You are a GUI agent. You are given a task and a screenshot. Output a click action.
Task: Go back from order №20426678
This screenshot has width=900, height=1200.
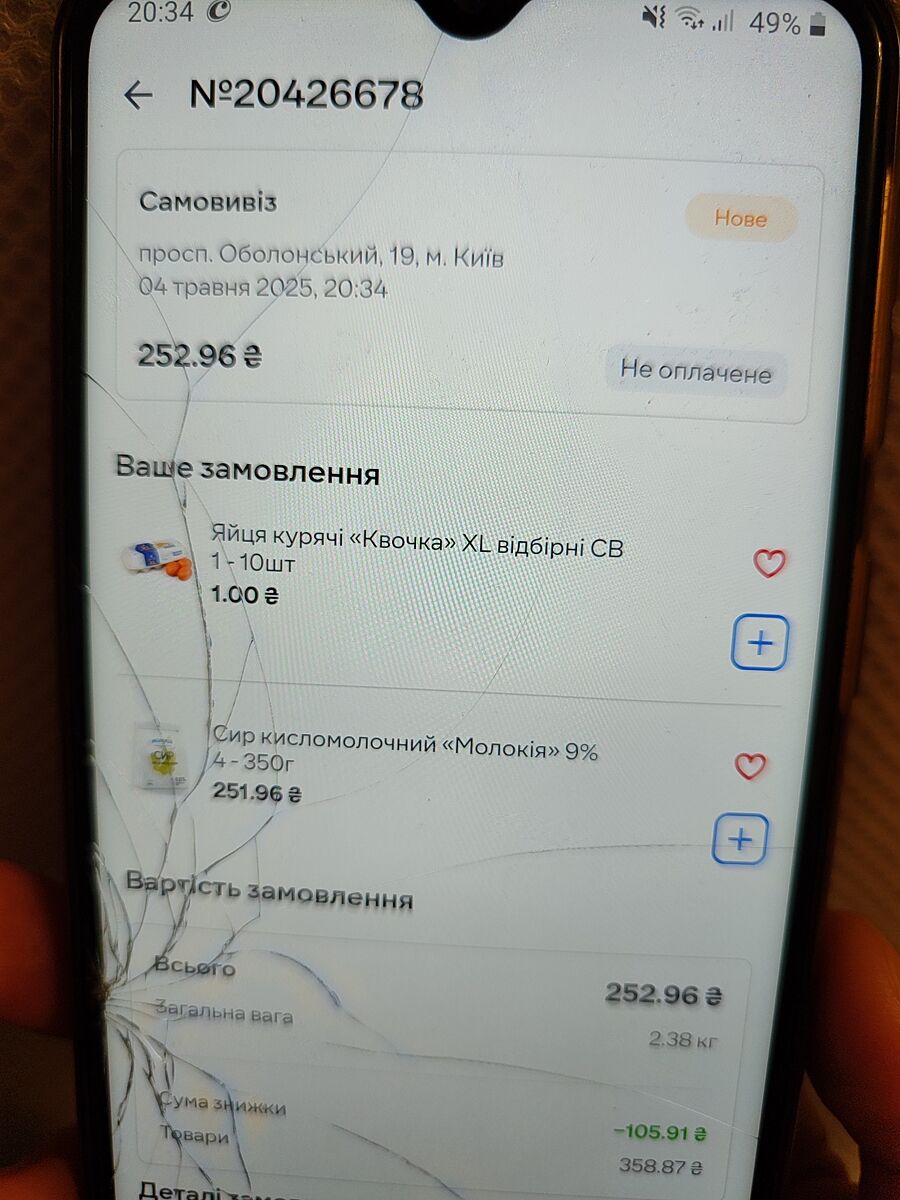point(137,96)
